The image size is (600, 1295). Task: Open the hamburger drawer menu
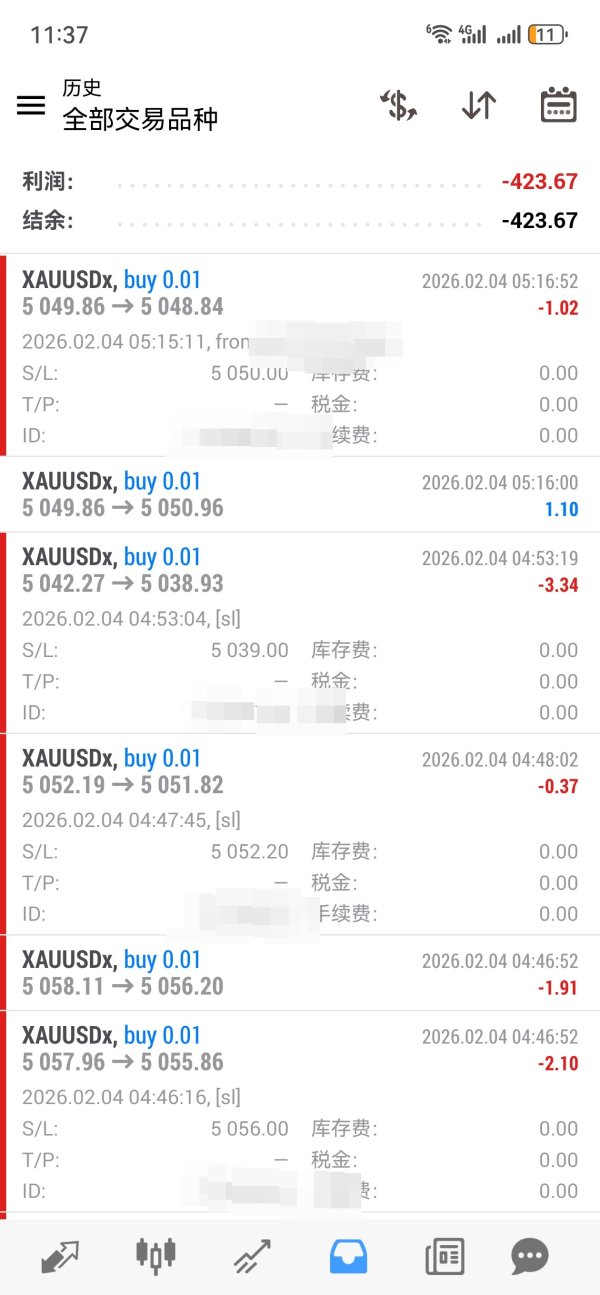click(31, 105)
